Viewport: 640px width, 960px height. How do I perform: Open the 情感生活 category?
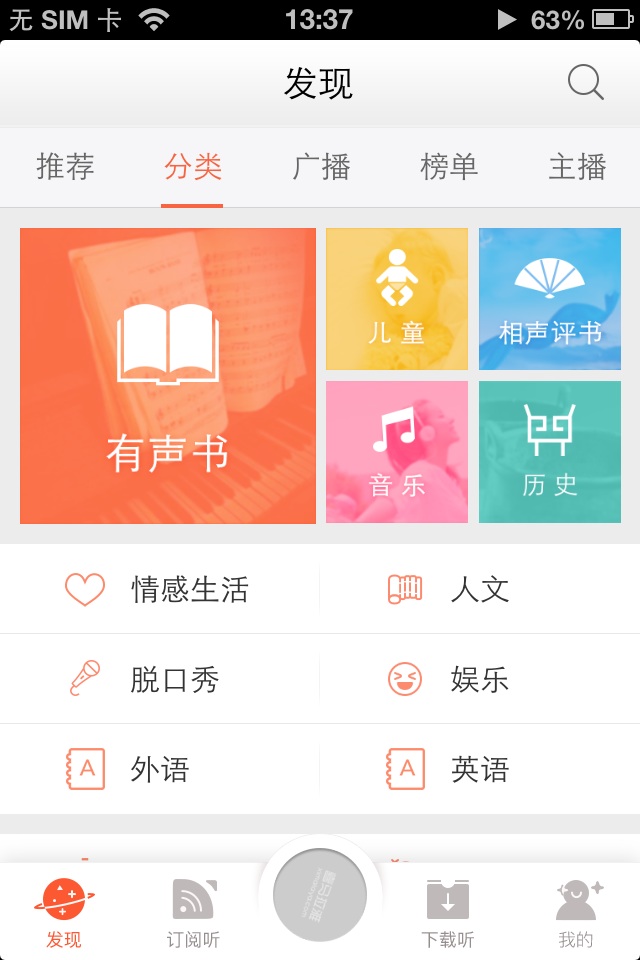pyautogui.click(x=160, y=589)
